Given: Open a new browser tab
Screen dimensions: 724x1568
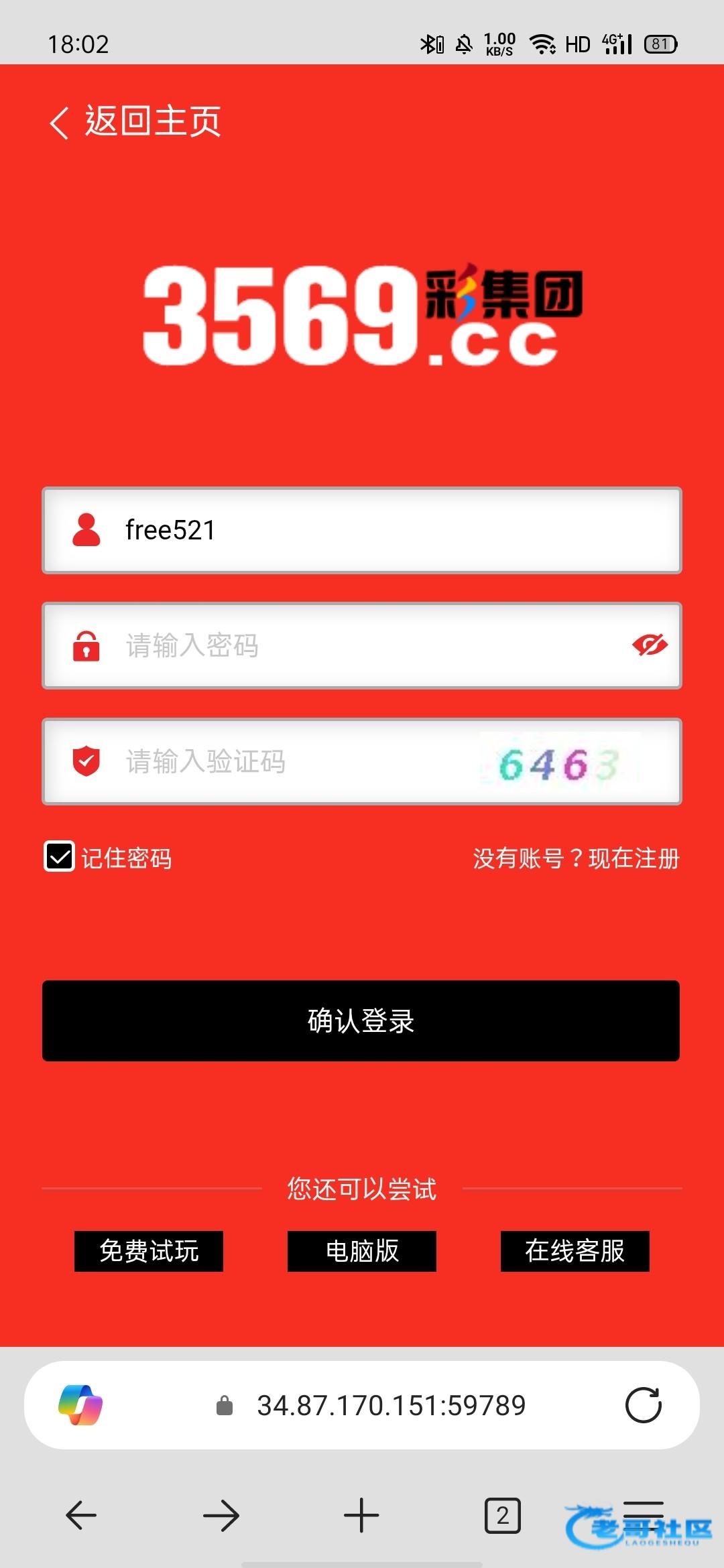Looking at the screenshot, I should click(361, 1515).
